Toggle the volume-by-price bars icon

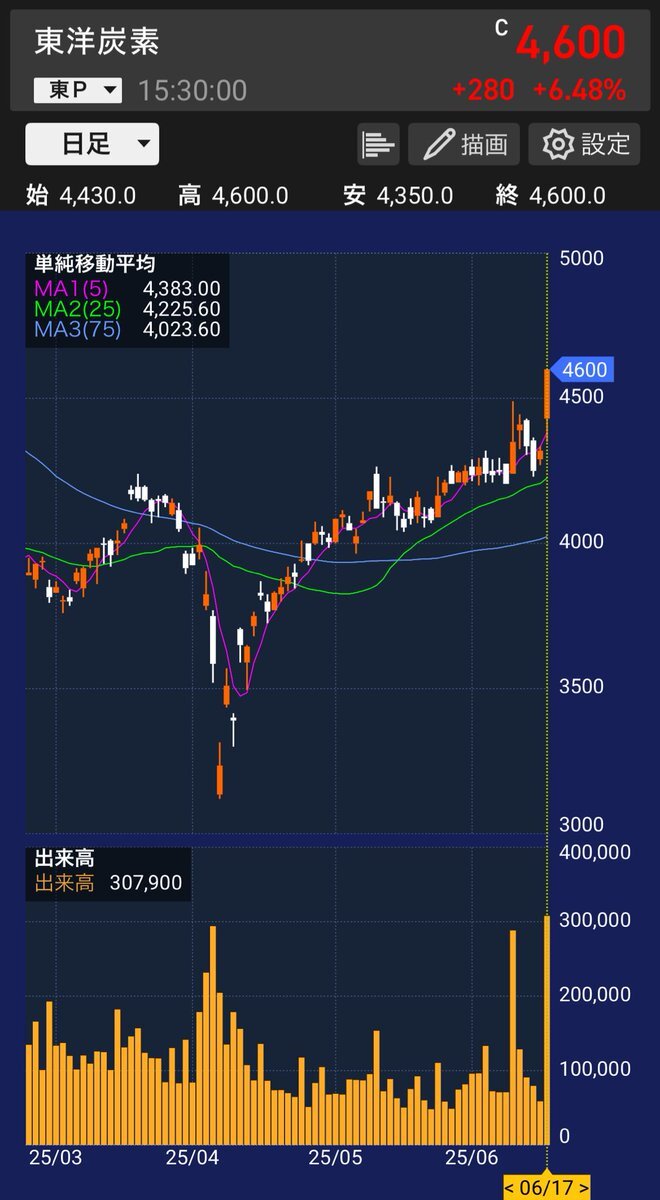(x=378, y=144)
